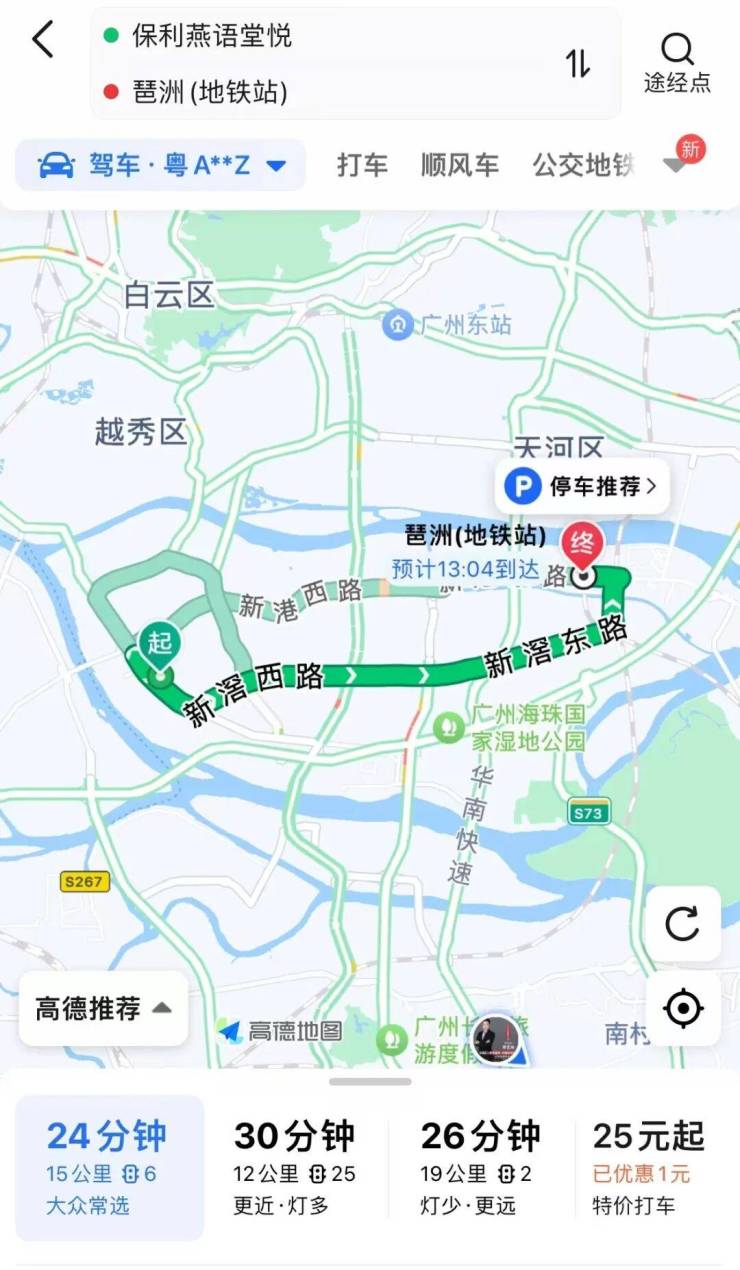
Task: Expand the 高德推荐 route preference
Action: coord(103,1009)
